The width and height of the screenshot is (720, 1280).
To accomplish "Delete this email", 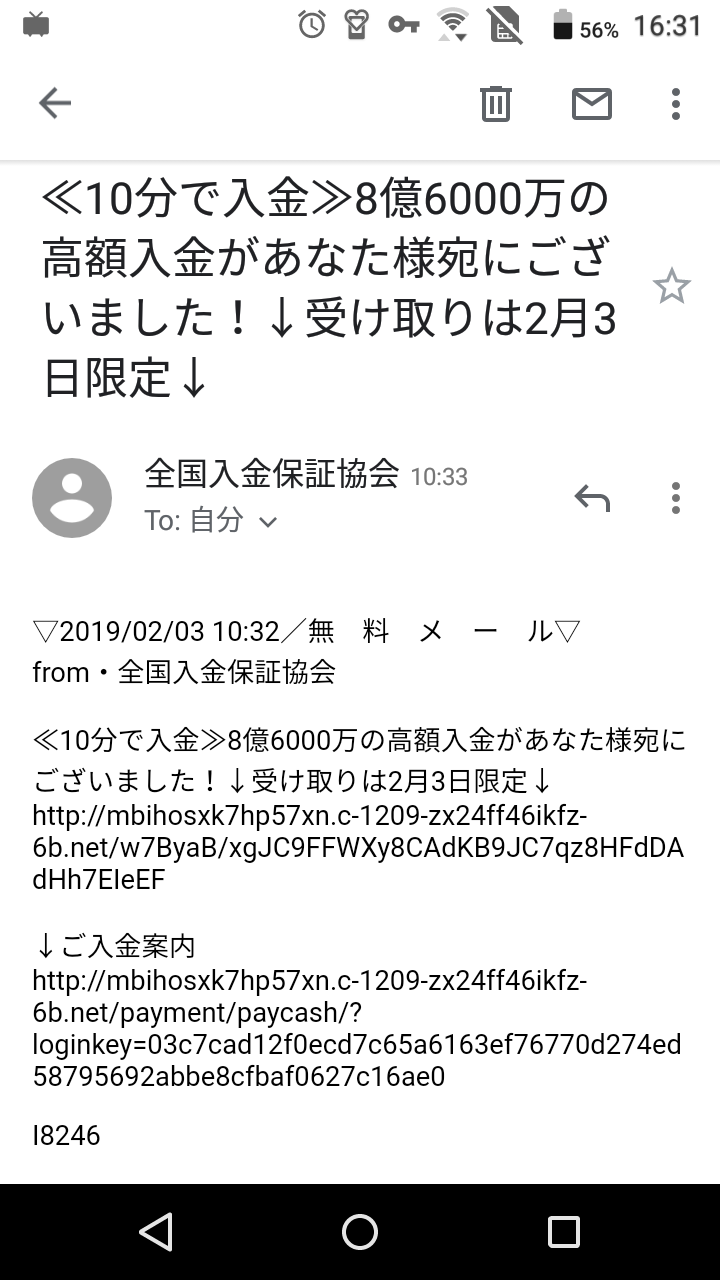I will (496, 103).
